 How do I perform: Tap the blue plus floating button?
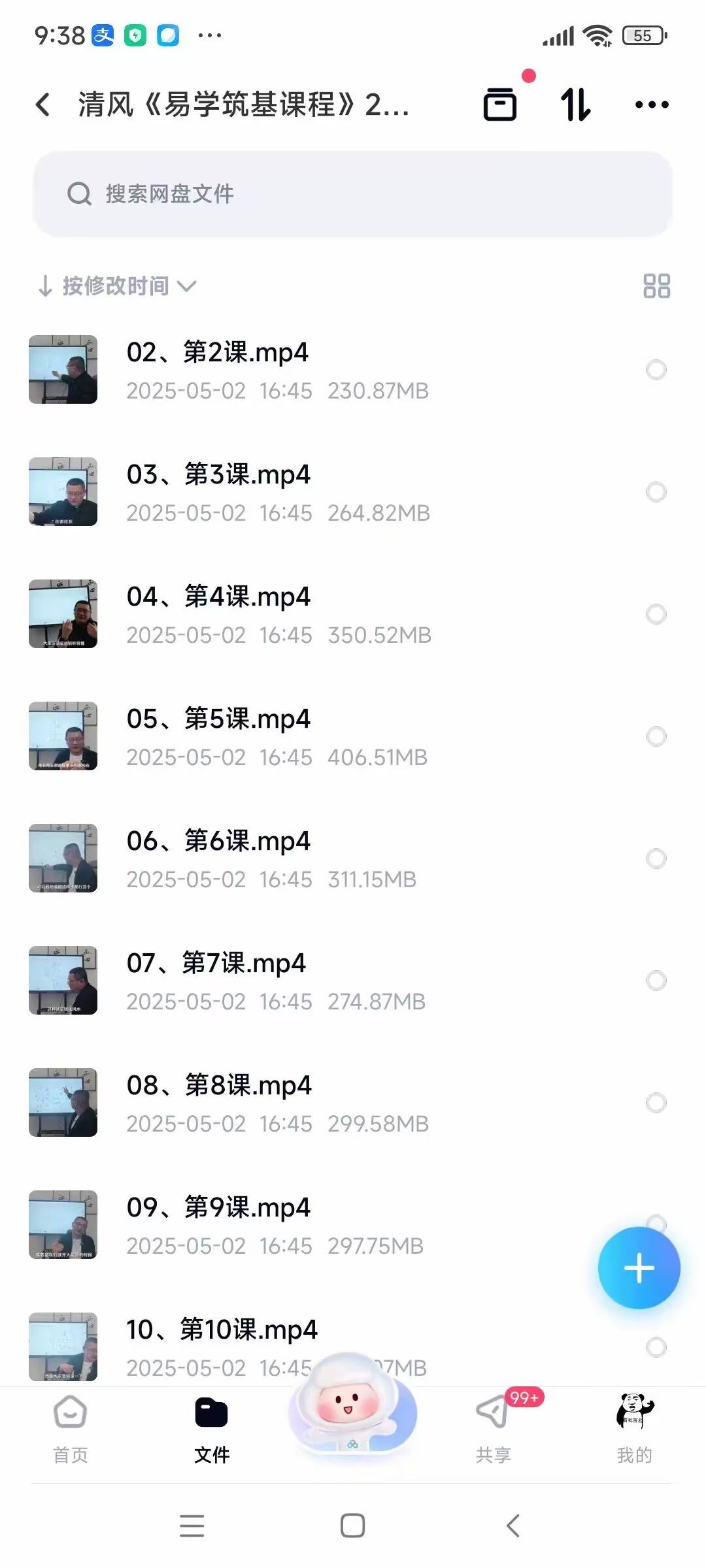click(x=639, y=1268)
